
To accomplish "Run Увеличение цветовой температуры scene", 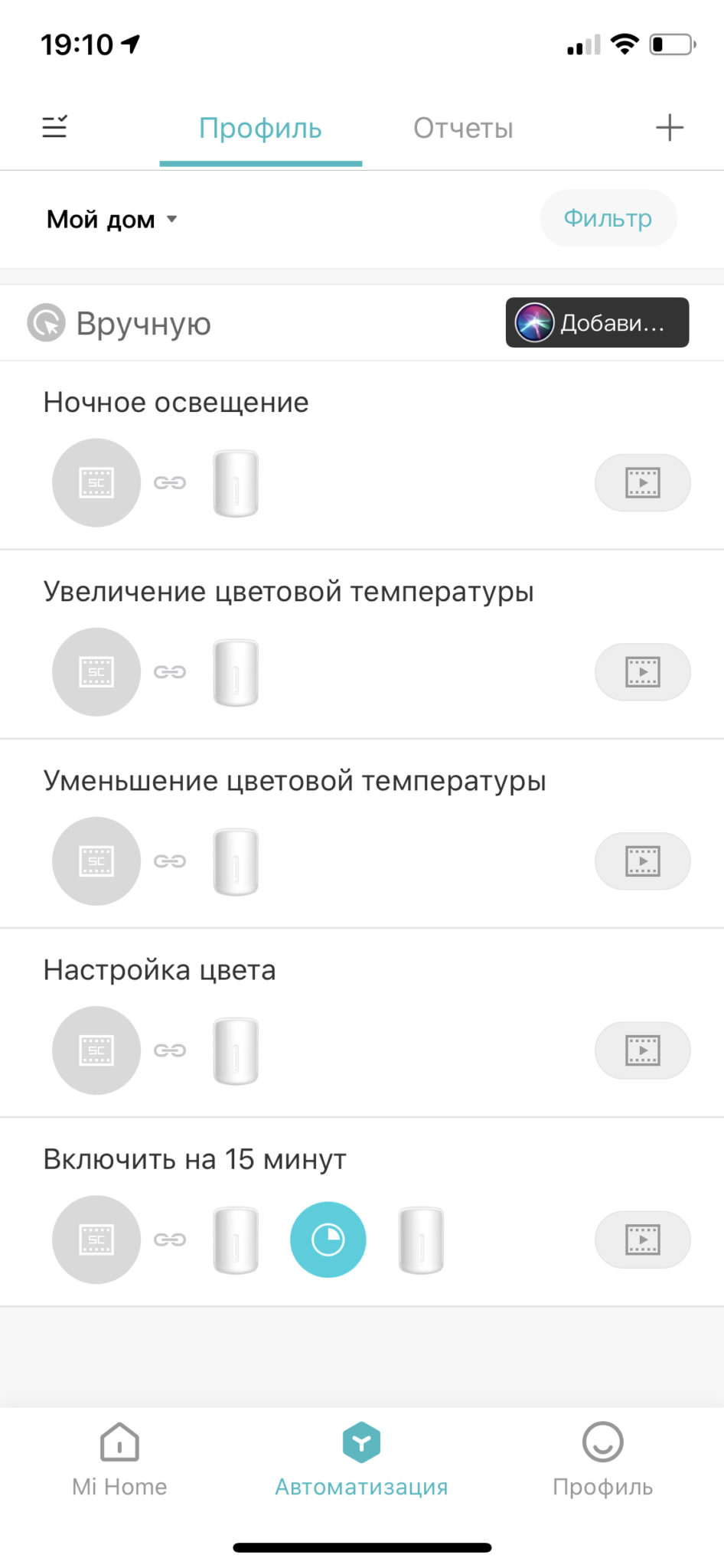I will [x=643, y=671].
